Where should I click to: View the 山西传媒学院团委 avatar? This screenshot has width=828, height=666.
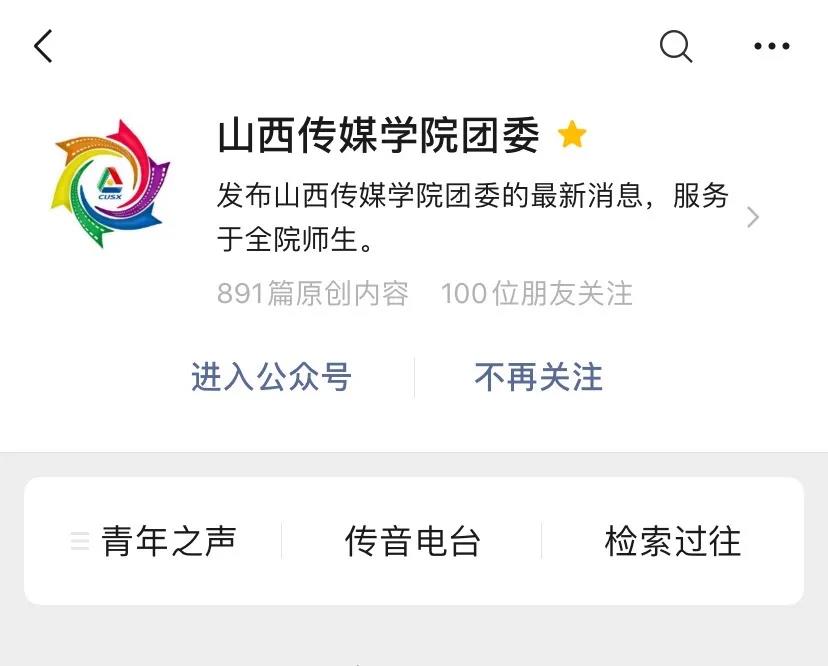click(x=111, y=184)
